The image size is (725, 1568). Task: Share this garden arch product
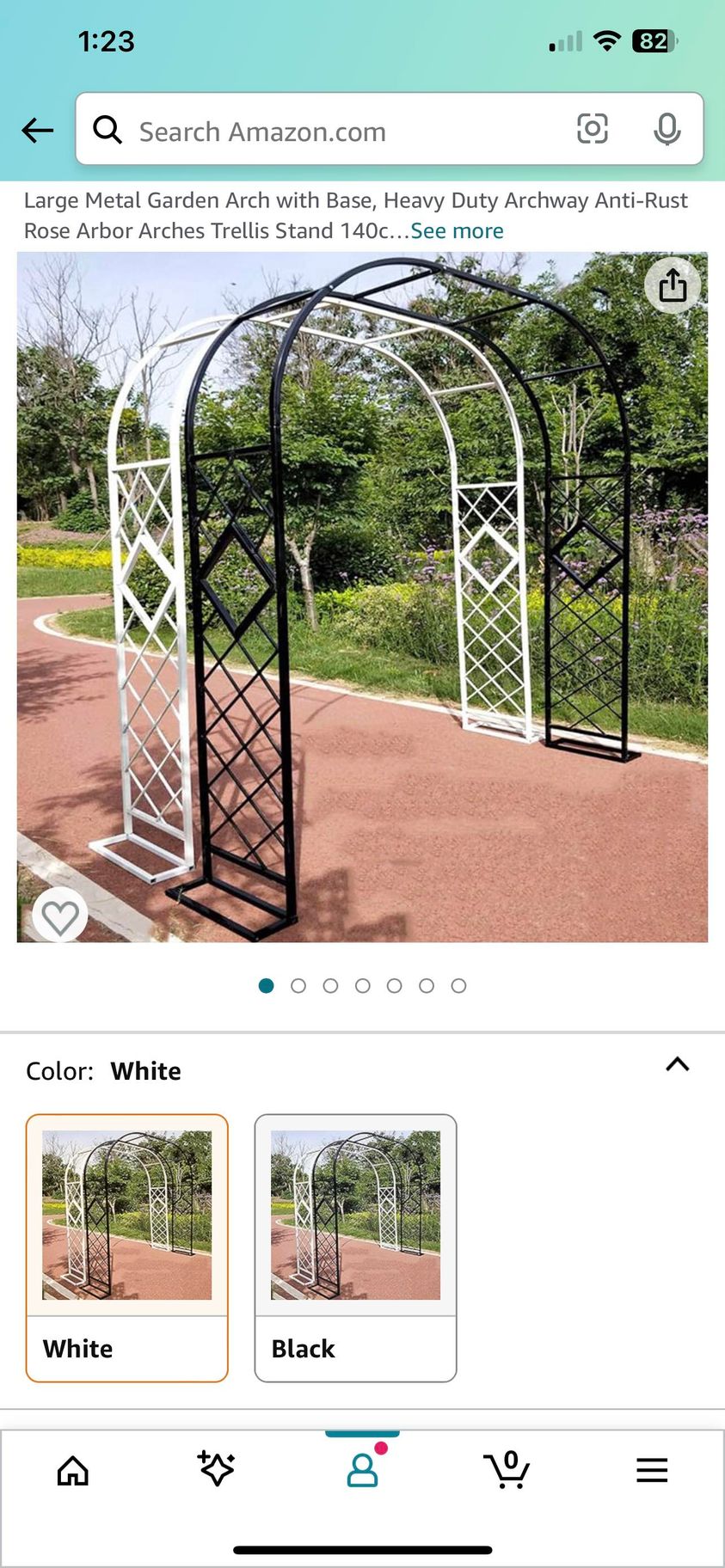[673, 285]
